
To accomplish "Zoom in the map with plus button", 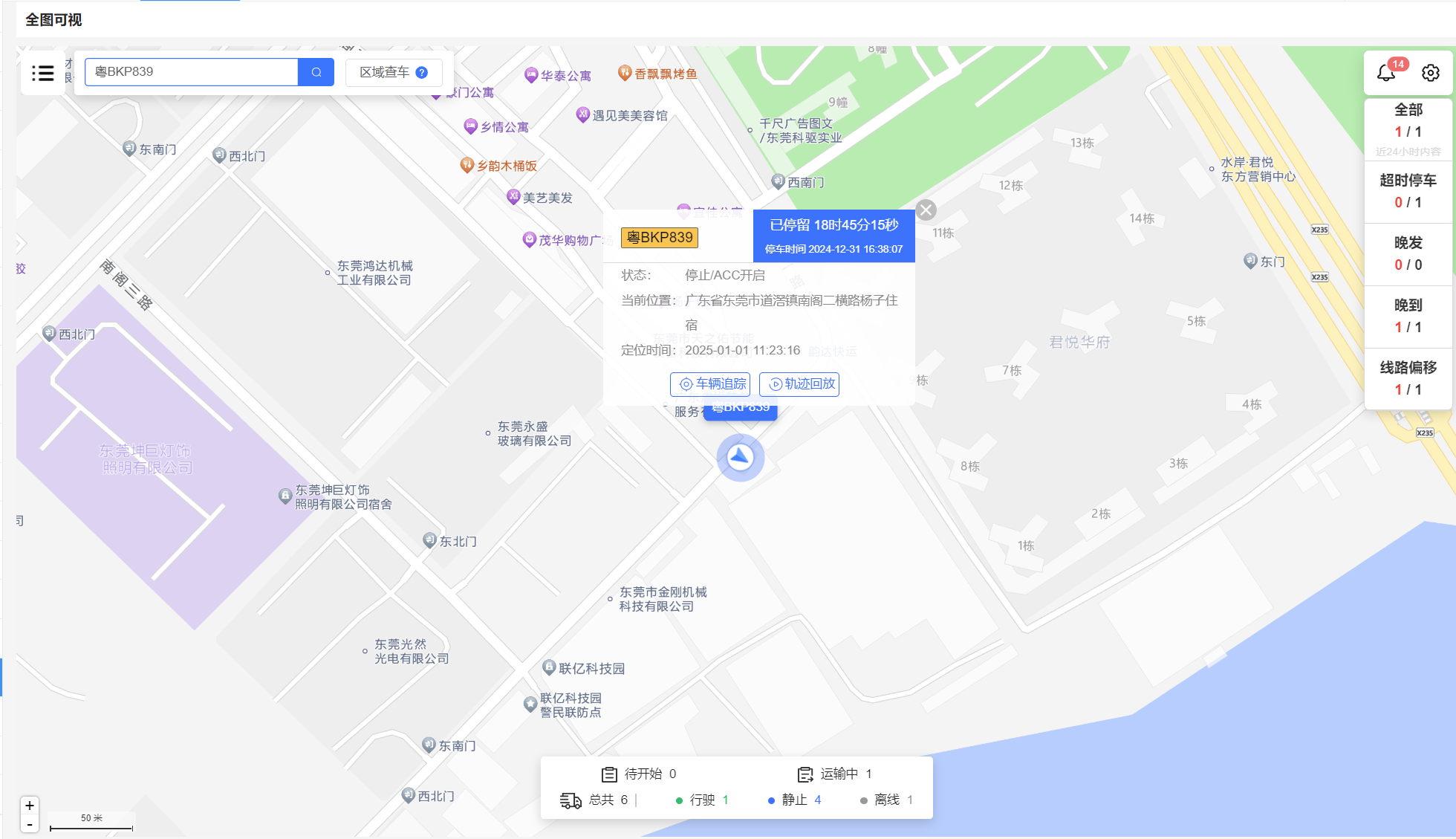I will click(30, 806).
